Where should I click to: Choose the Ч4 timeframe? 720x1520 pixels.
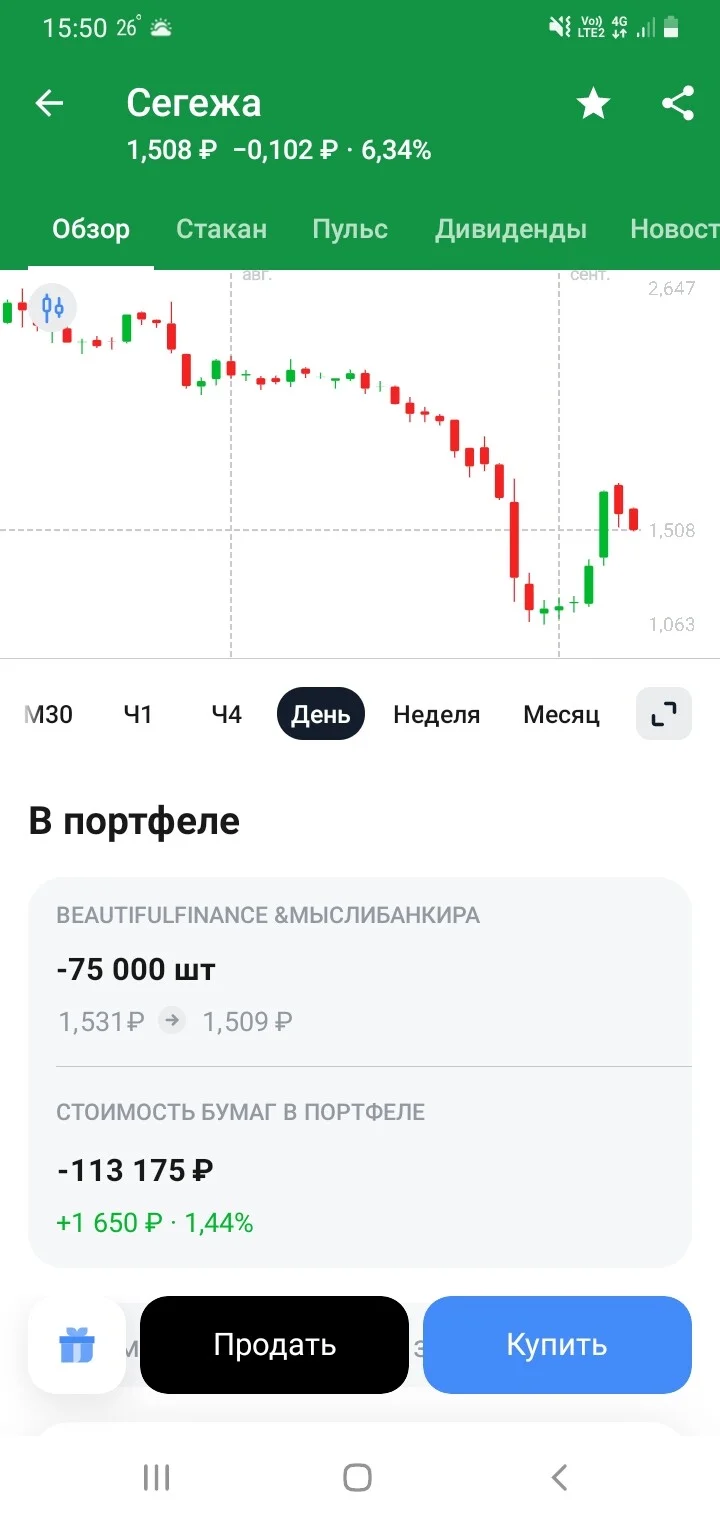pyautogui.click(x=227, y=714)
